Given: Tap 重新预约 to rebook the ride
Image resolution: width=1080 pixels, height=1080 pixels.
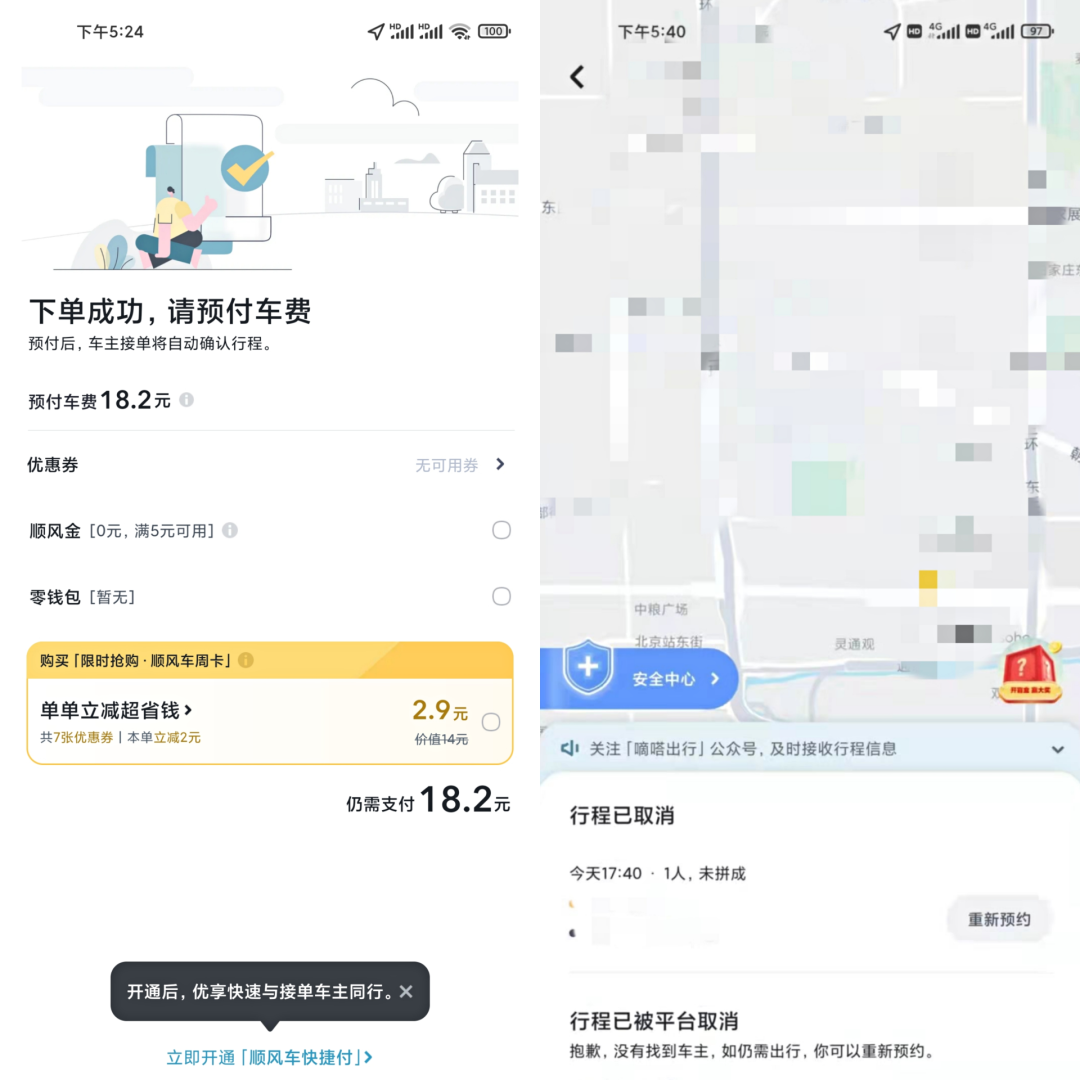Looking at the screenshot, I should click(998, 919).
